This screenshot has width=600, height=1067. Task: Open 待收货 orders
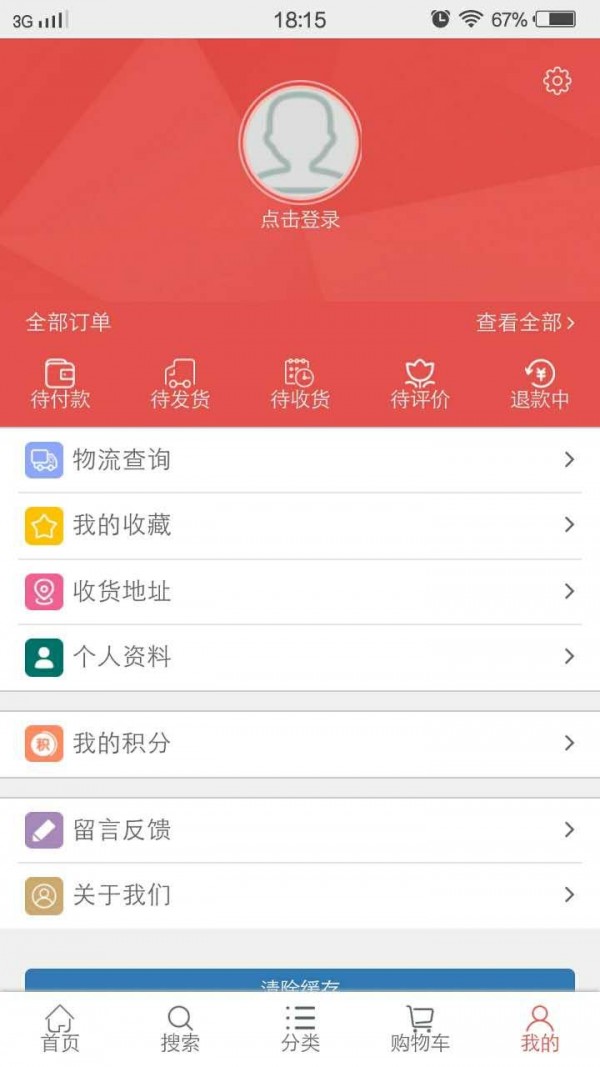point(300,384)
